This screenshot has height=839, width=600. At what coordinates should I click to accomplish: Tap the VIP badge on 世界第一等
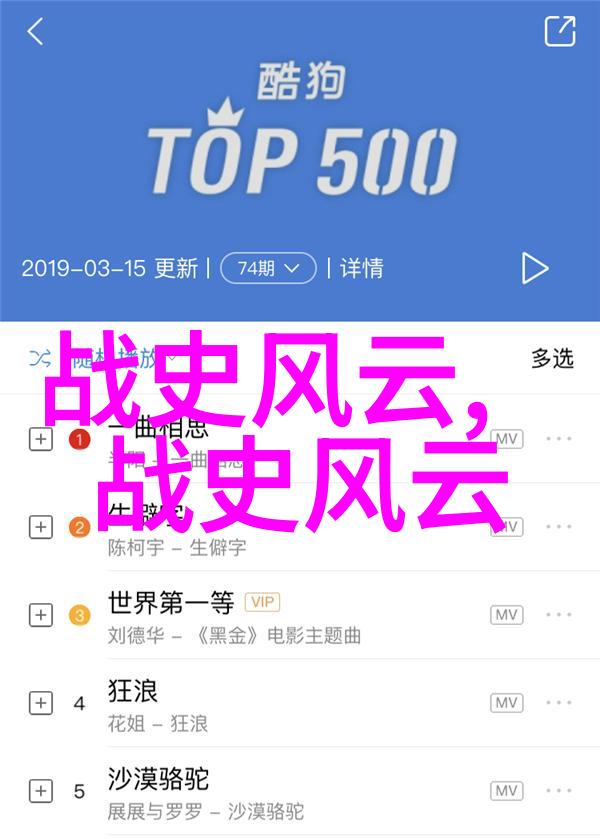pyautogui.click(x=263, y=602)
